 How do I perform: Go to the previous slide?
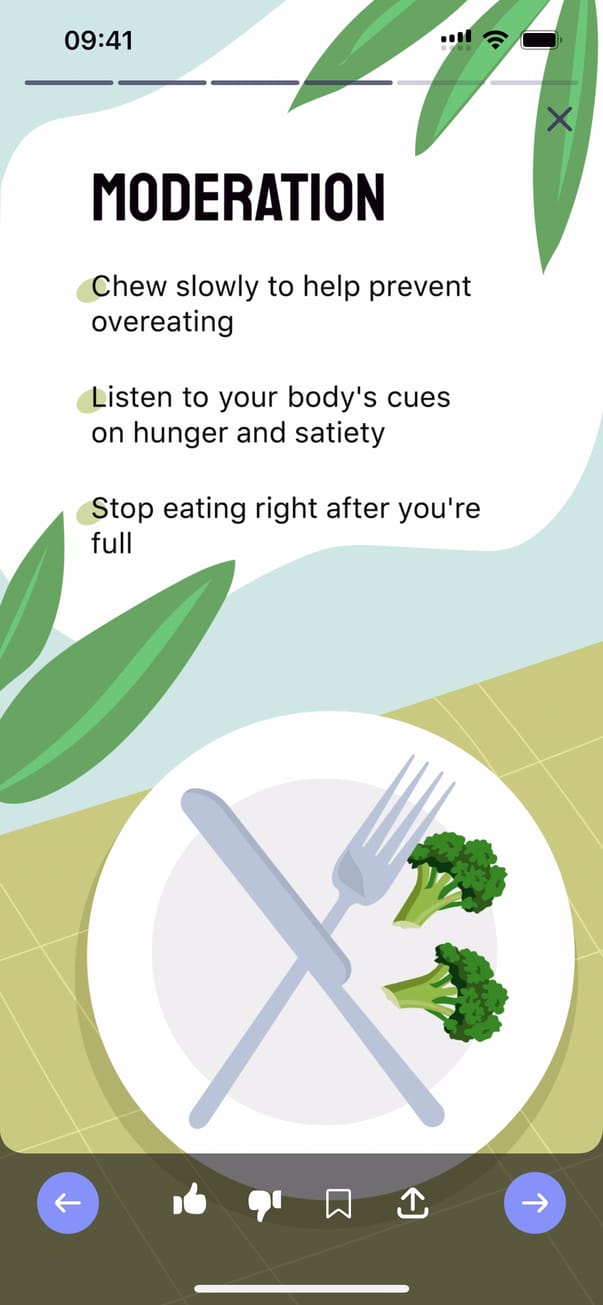(x=68, y=1203)
